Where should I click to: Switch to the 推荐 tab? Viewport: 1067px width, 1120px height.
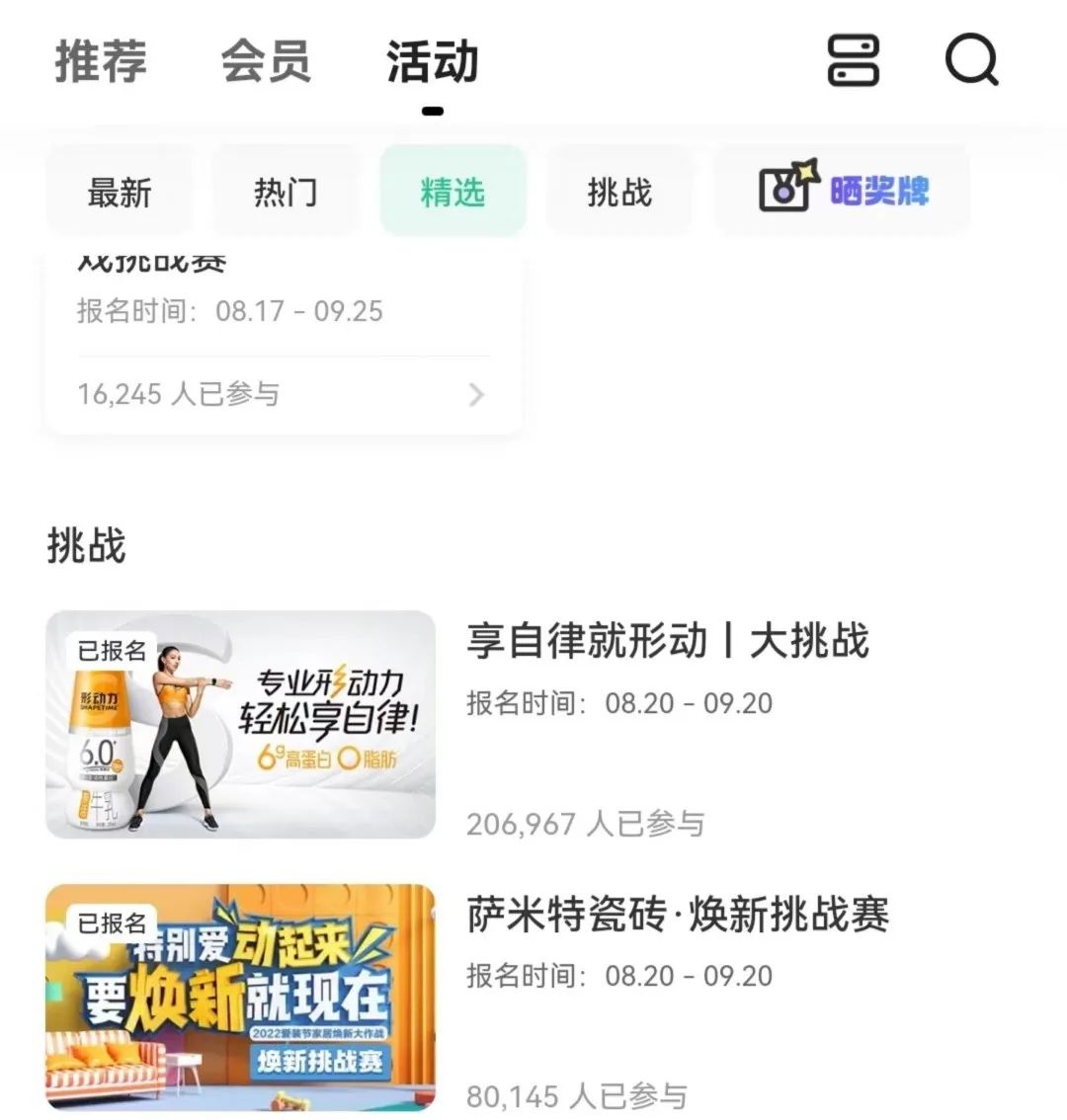click(101, 61)
